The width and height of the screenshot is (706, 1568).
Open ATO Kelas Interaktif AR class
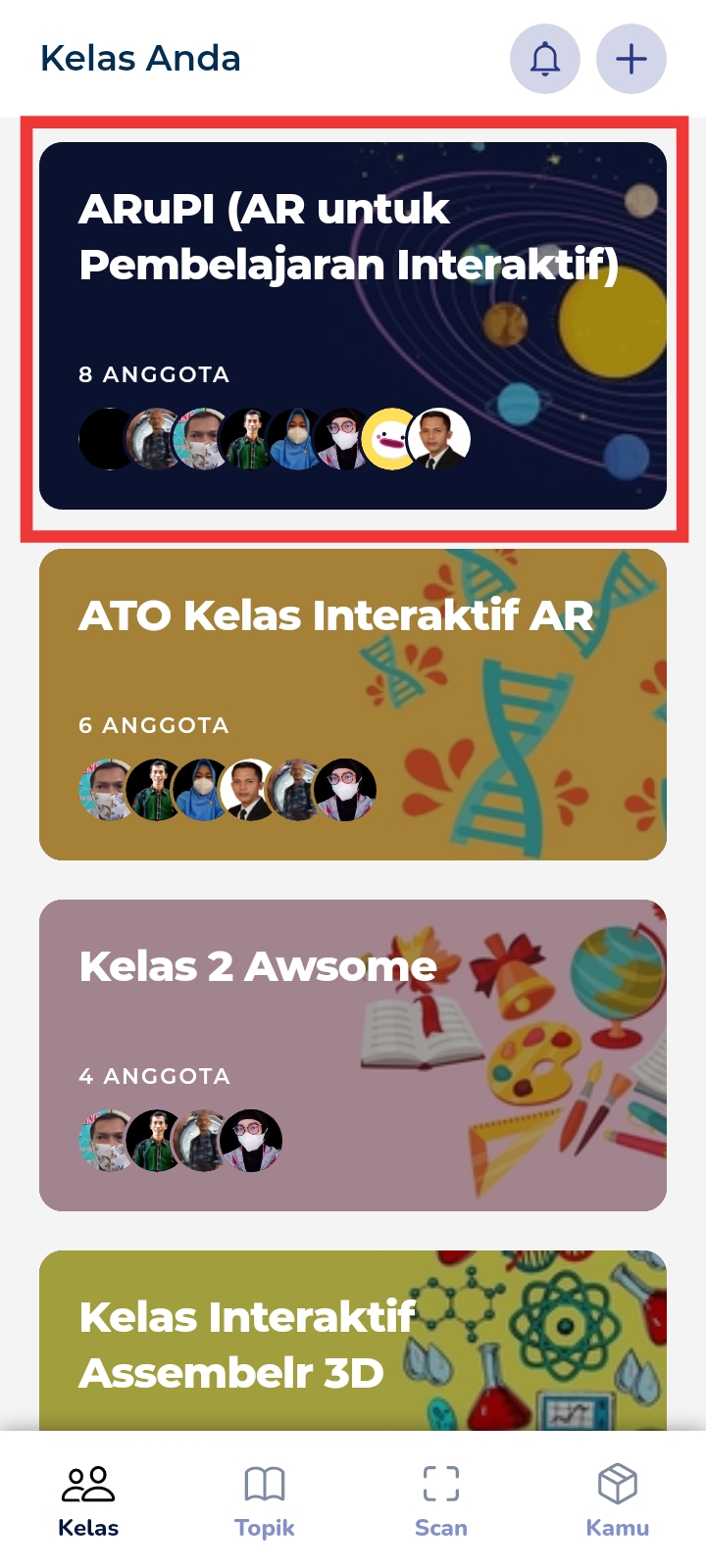click(353, 704)
